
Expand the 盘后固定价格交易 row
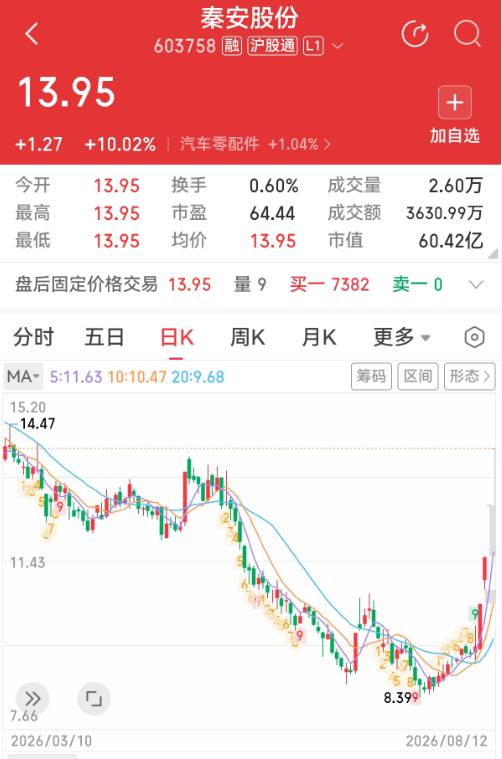click(x=476, y=284)
